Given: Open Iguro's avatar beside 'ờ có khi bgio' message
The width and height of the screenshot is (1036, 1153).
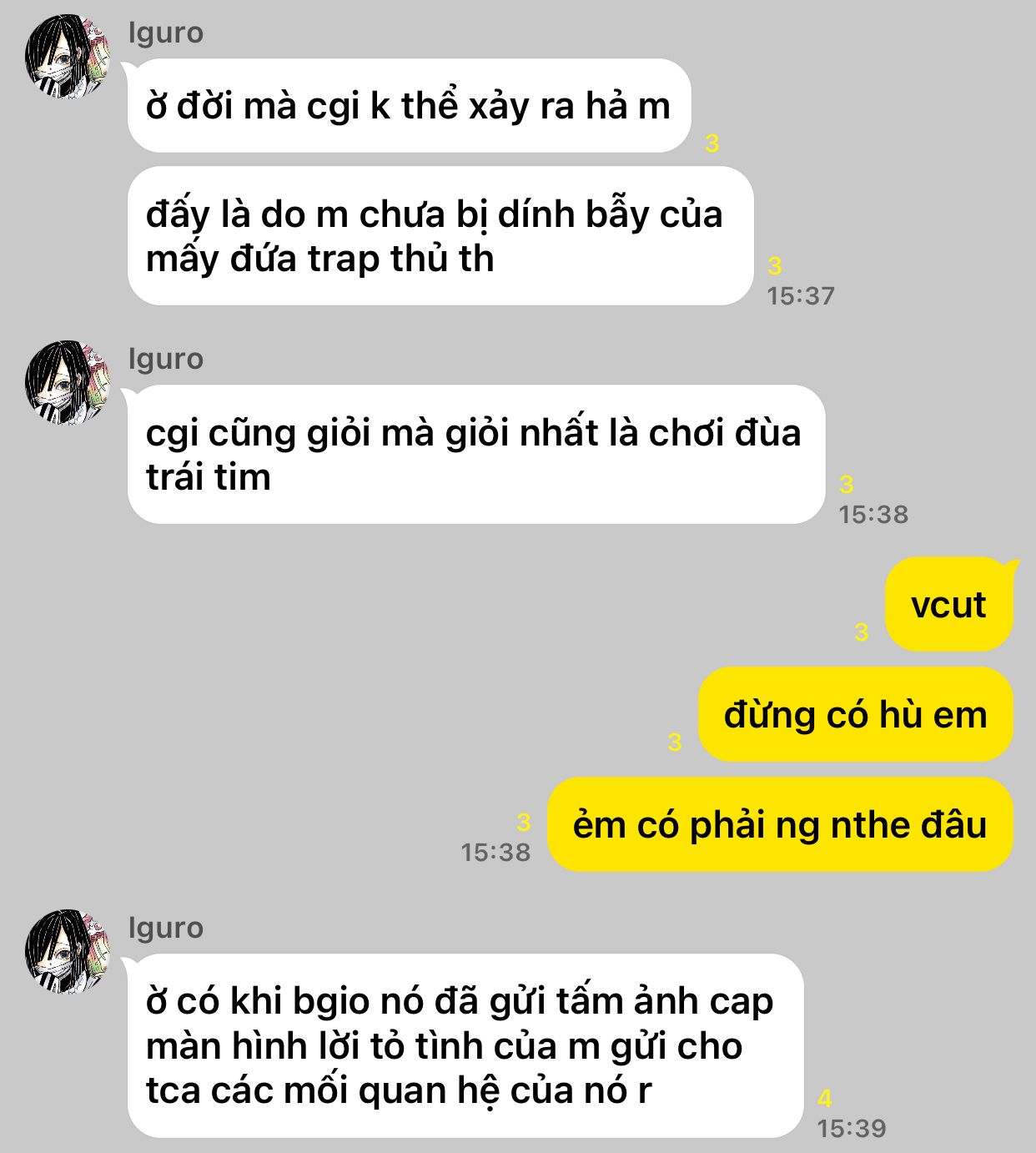Looking at the screenshot, I should click(68, 951).
